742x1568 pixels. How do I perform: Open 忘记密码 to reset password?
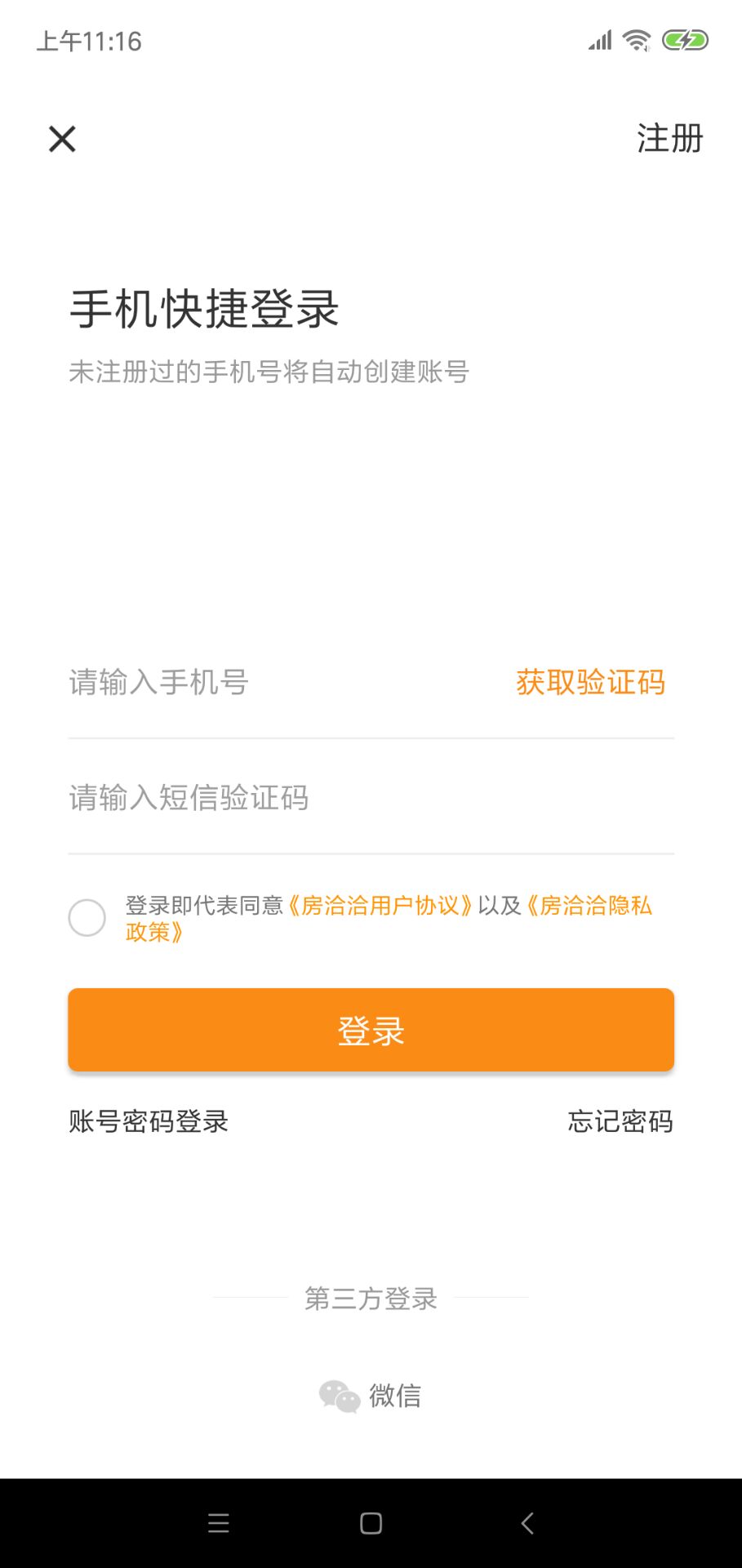(x=620, y=1121)
